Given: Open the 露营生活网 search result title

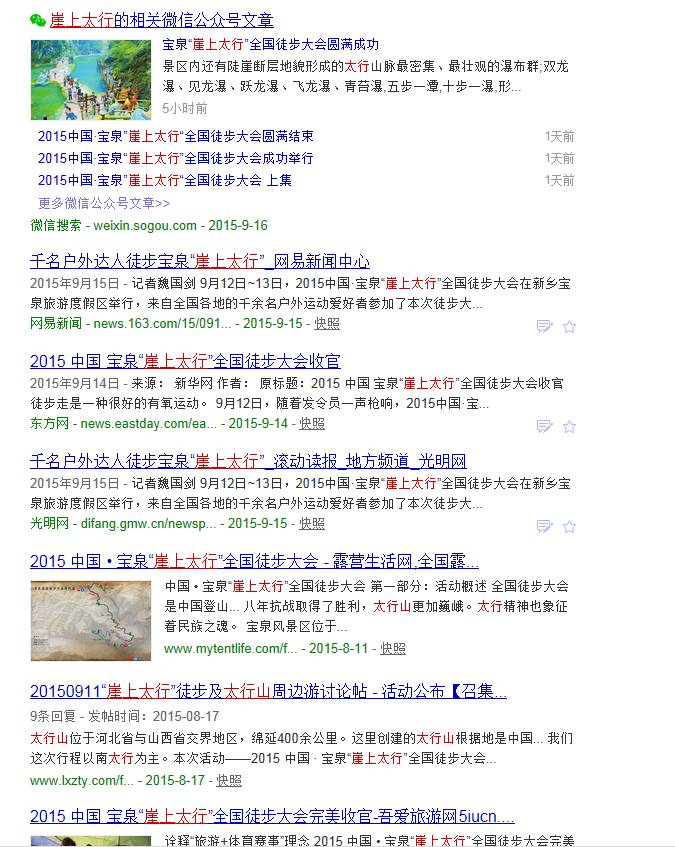Looking at the screenshot, I should tap(254, 562).
